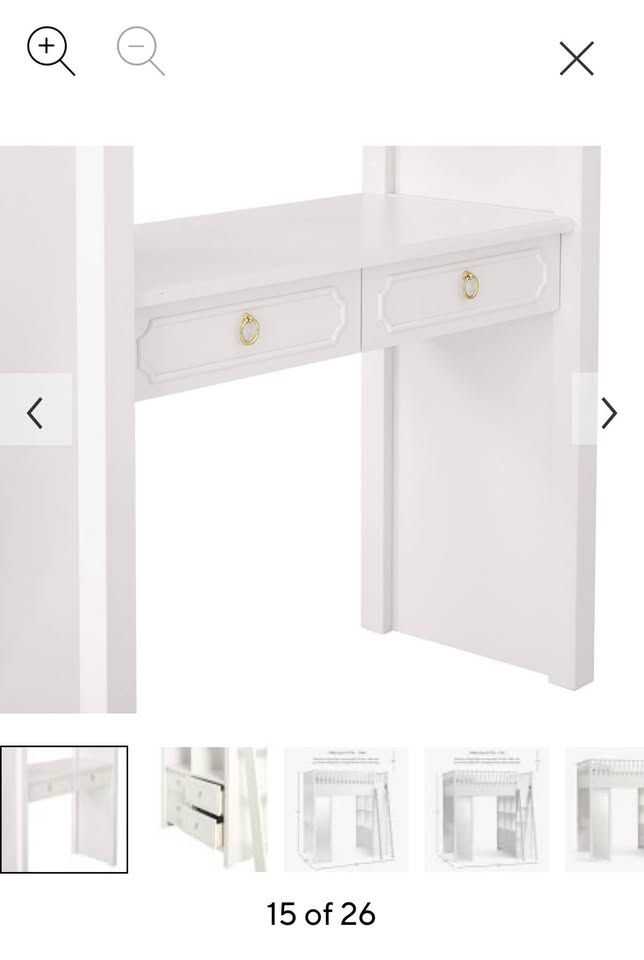Select the partially visible last thumbnail

click(606, 809)
